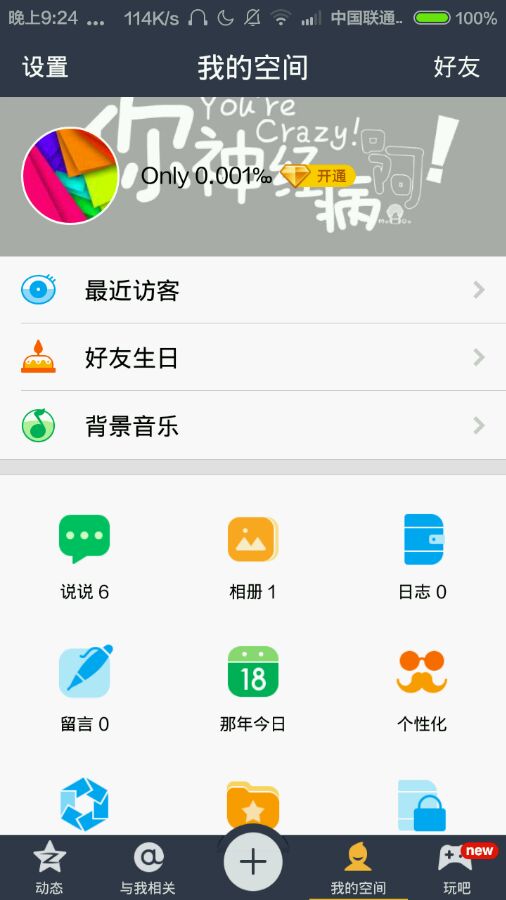Image resolution: width=506 pixels, height=900 pixels.
Task: Open the 好友生日 row
Action: 253,358
